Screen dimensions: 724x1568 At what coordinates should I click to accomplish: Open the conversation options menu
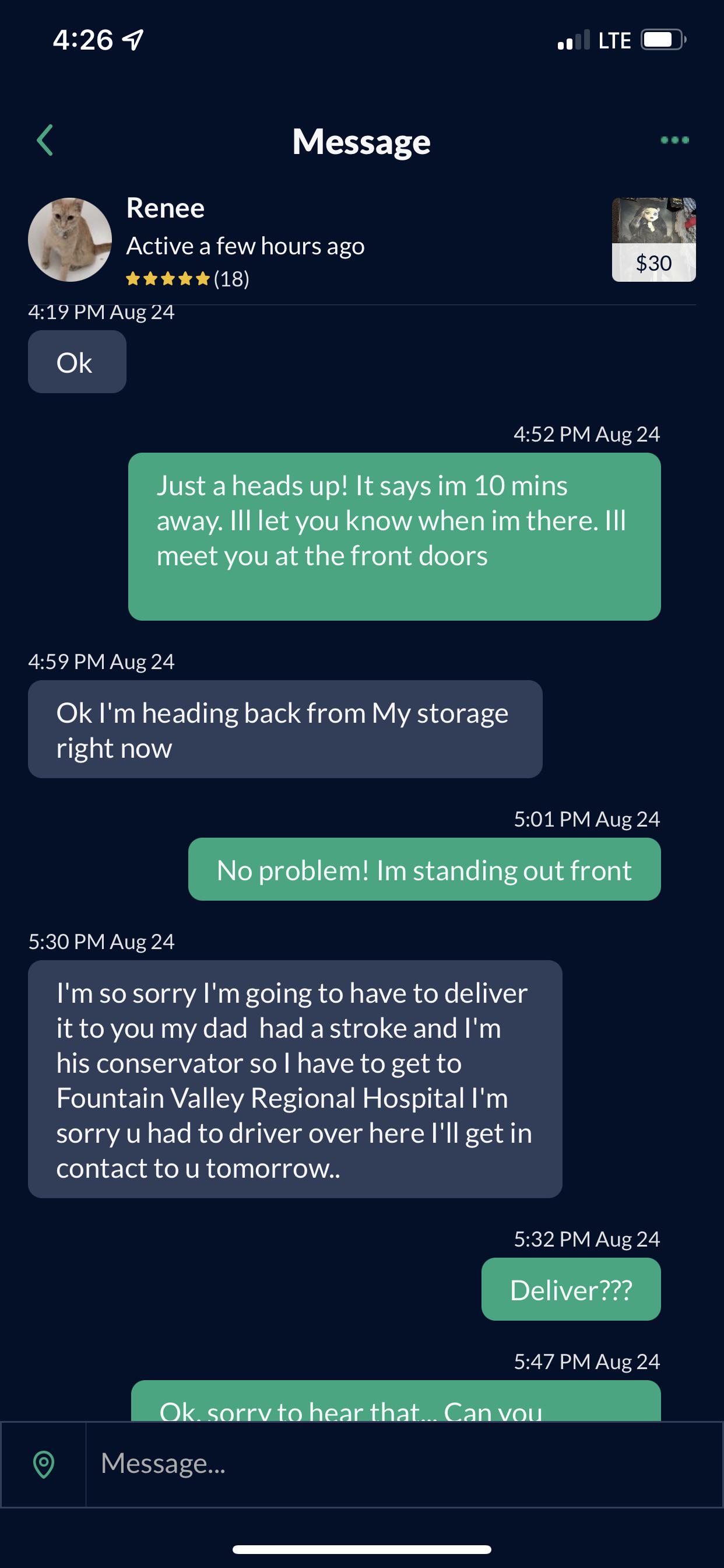[676, 141]
